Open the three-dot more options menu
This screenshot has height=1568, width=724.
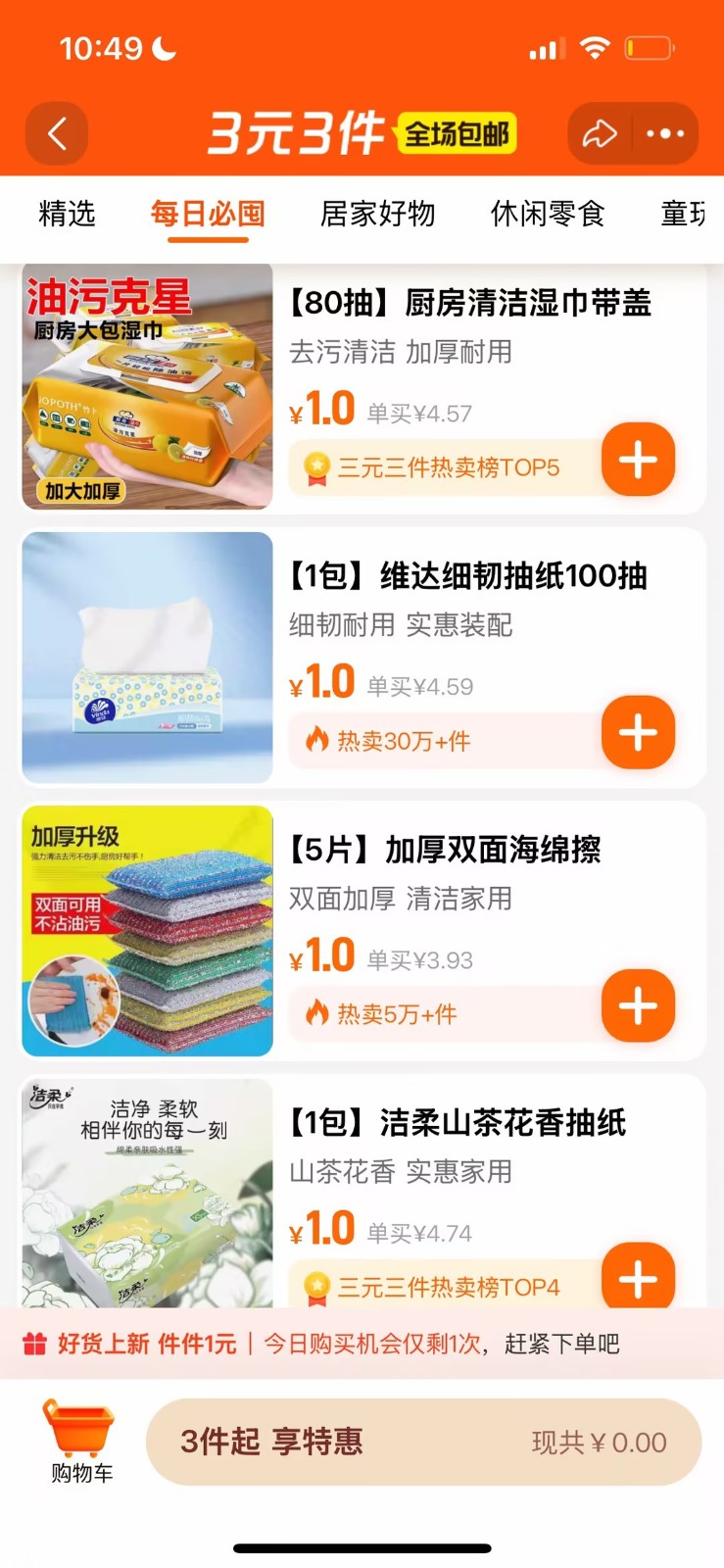(x=666, y=134)
